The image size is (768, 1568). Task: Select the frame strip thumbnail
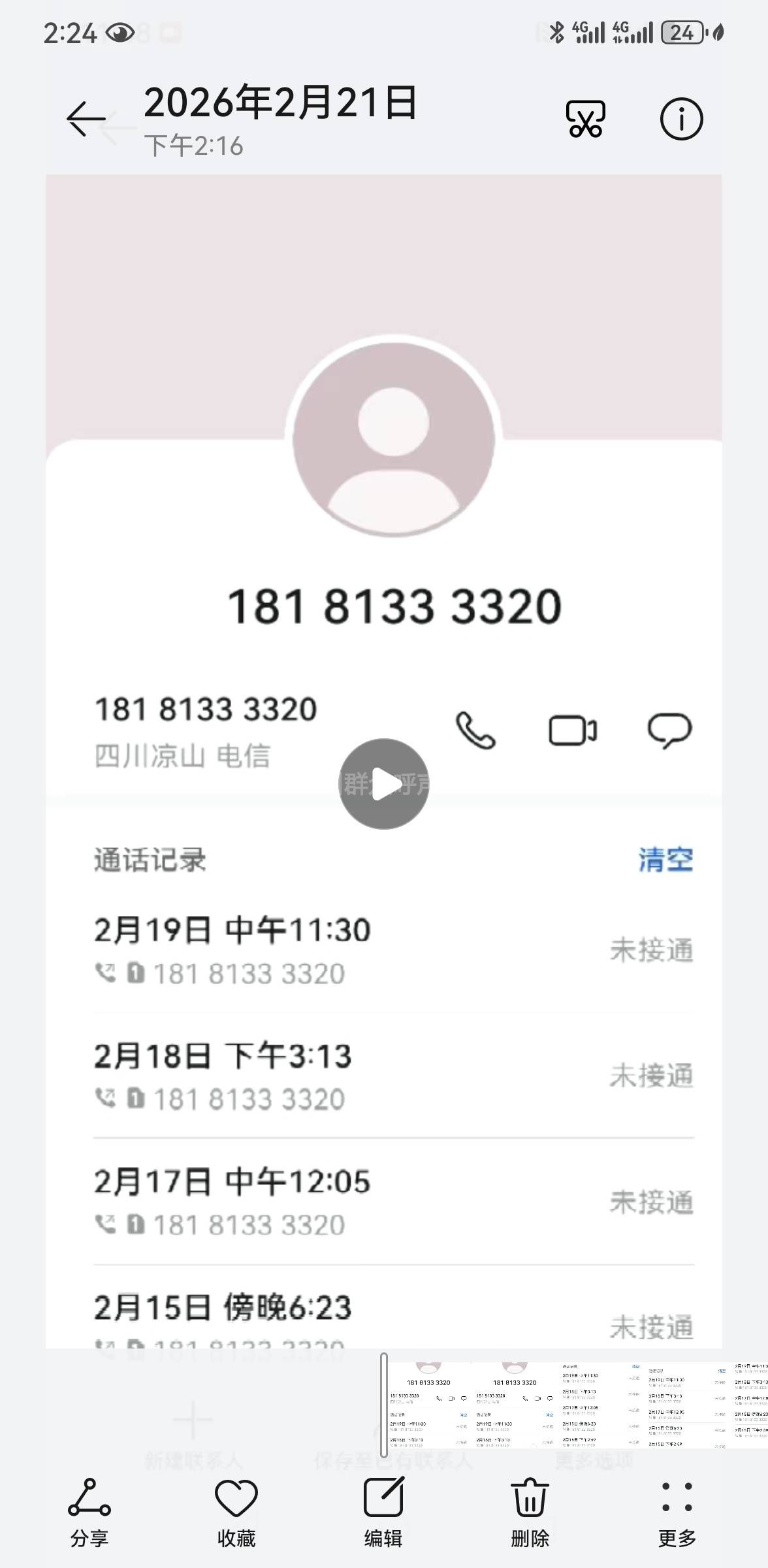(575, 1405)
